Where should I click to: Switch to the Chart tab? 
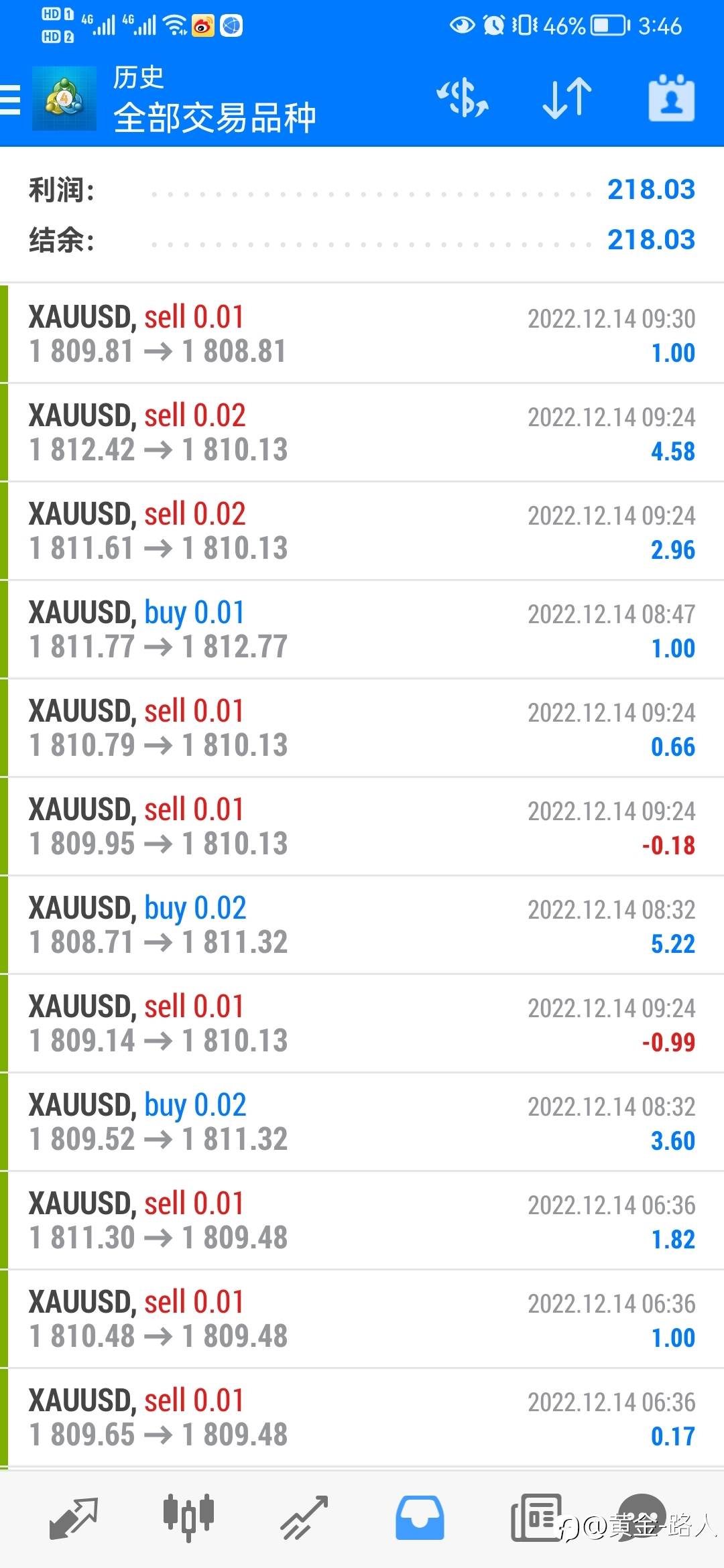click(x=188, y=1516)
